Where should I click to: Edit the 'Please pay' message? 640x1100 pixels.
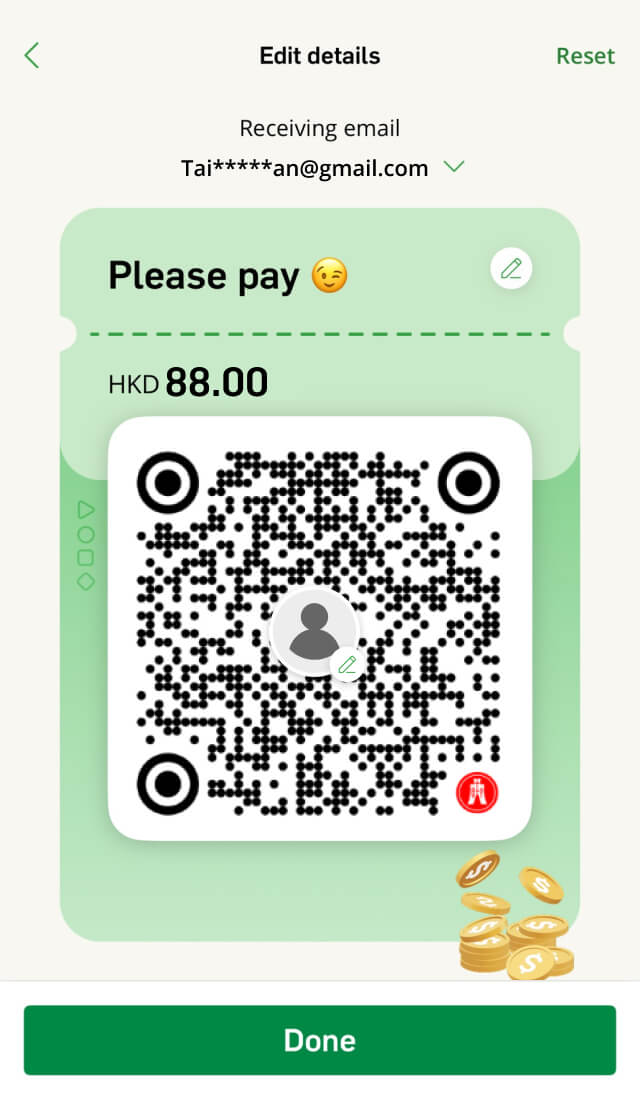tap(511, 269)
